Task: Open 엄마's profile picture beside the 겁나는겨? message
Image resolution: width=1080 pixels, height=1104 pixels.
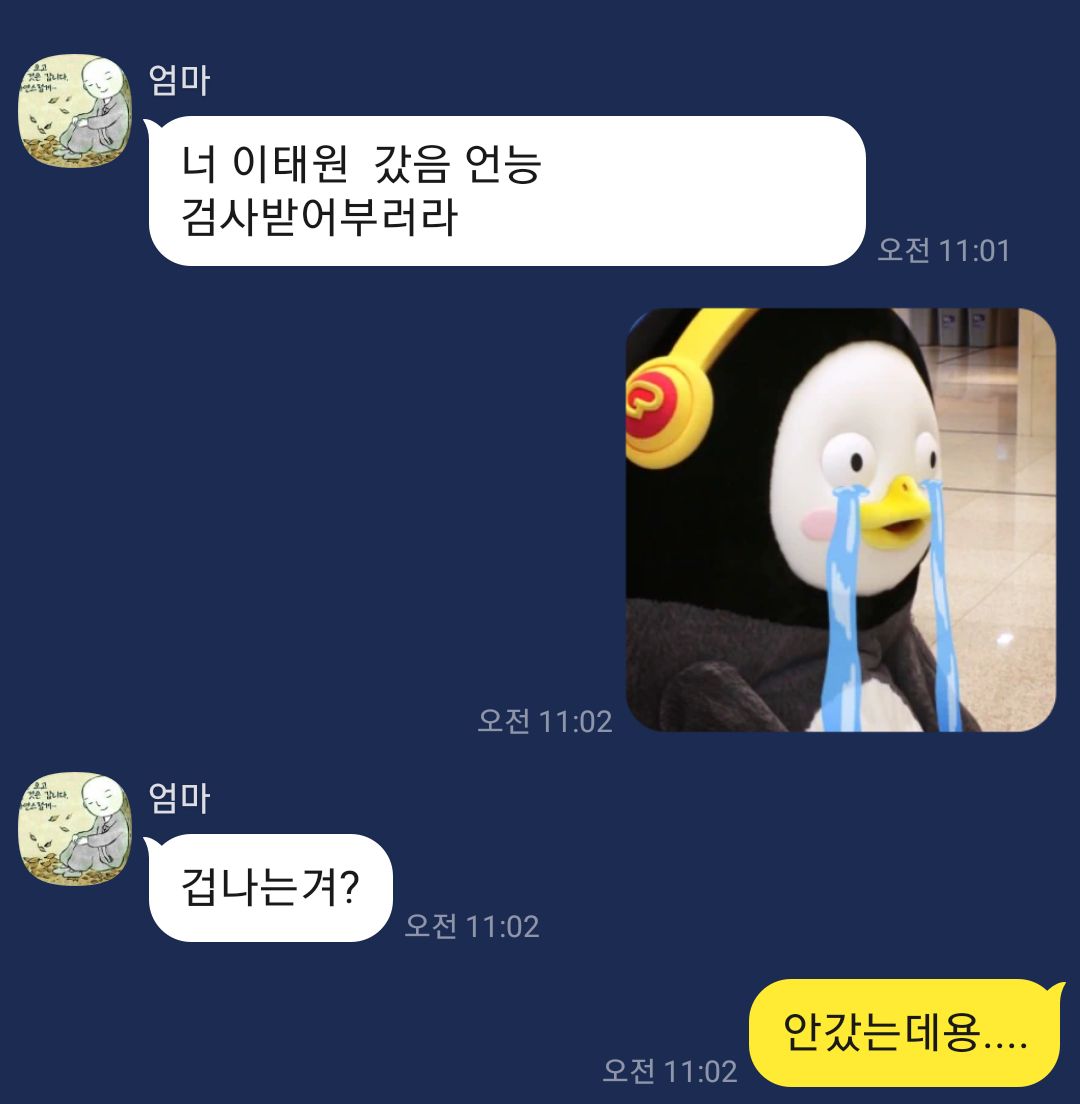Action: click(x=75, y=827)
